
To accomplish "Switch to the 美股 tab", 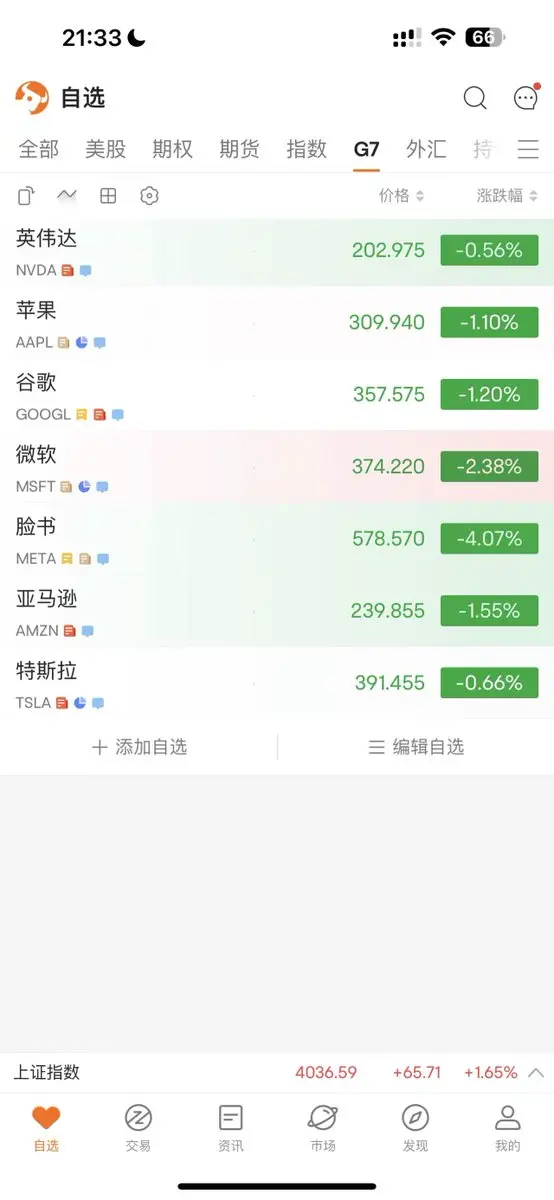I will [x=106, y=149].
